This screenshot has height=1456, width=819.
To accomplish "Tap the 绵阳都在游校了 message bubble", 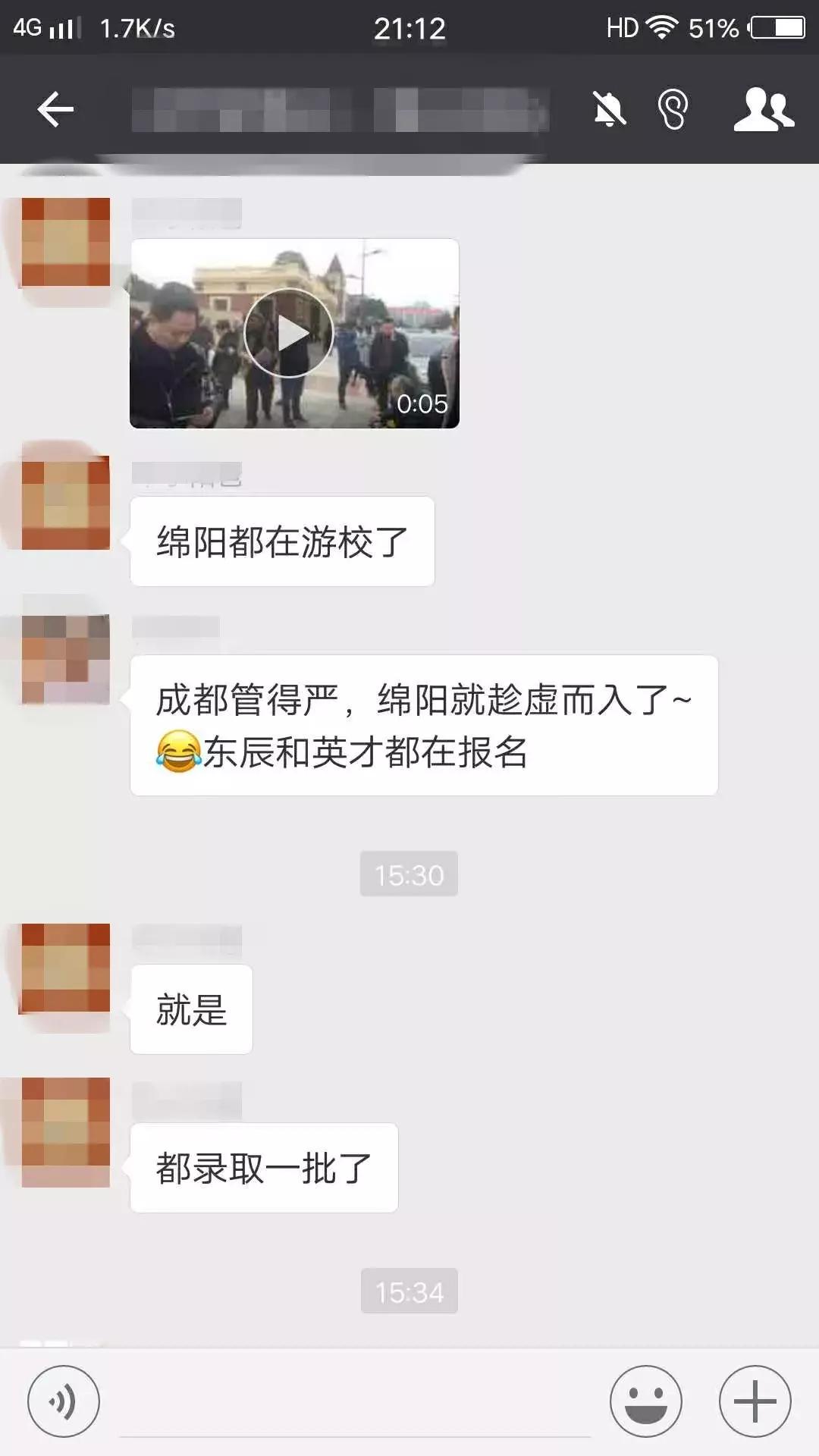I will [282, 540].
